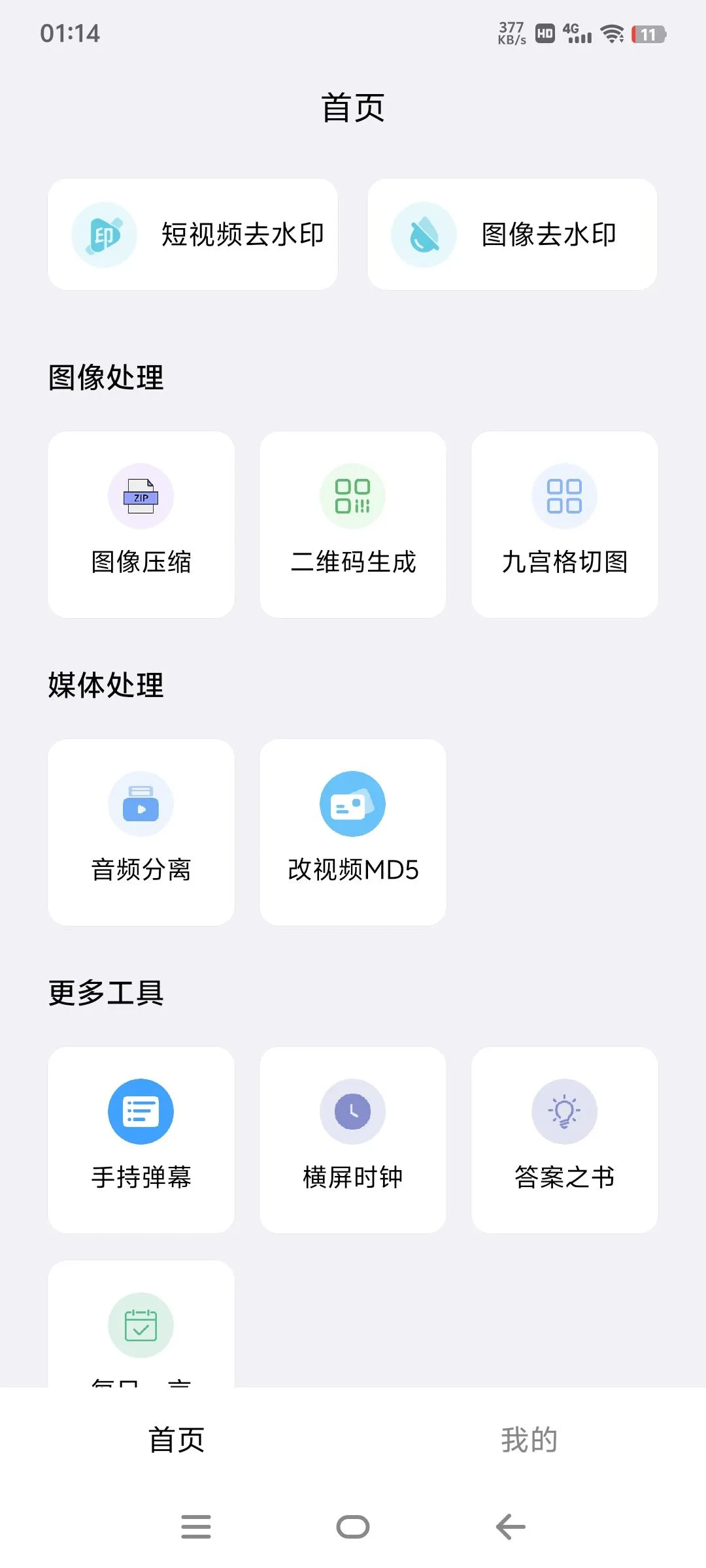The image size is (706, 1568).
Task: Open 九宫格切图 tool
Action: point(564,524)
